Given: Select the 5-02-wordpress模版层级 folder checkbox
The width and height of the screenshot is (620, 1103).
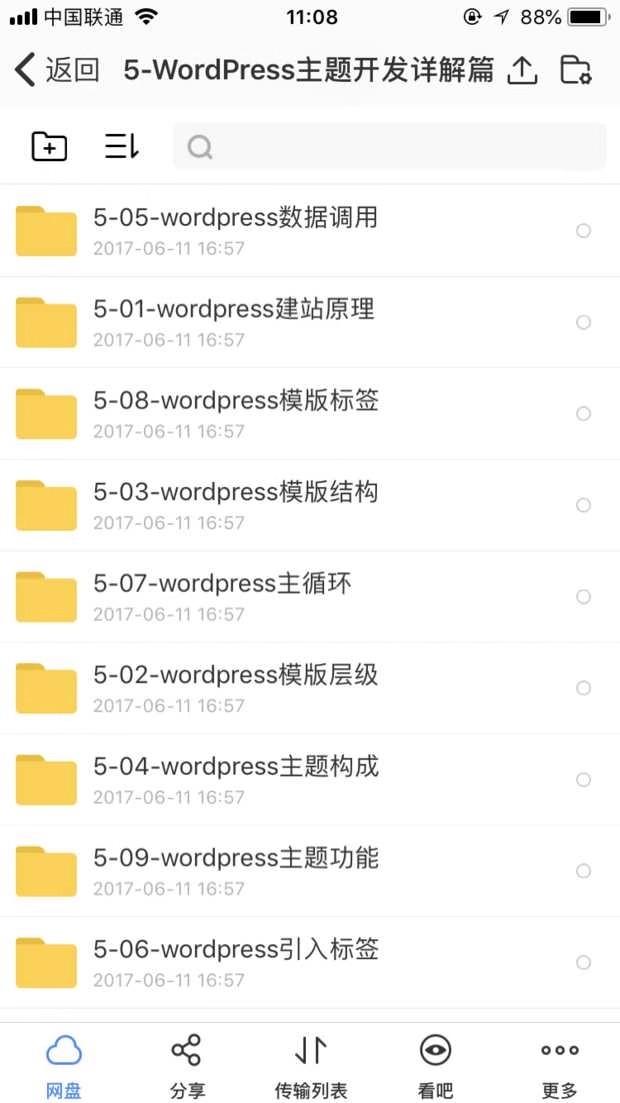Looking at the screenshot, I should (584, 688).
